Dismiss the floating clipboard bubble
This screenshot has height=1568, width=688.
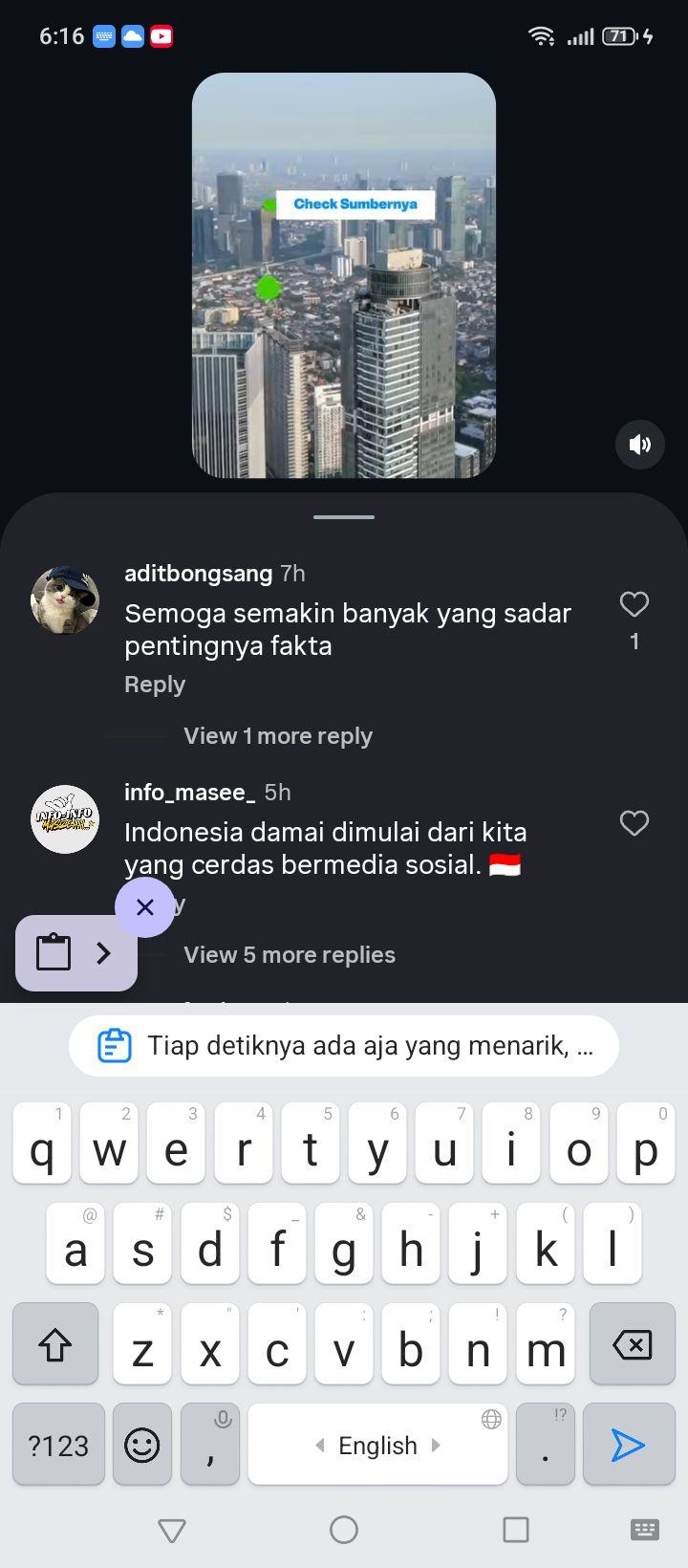145,906
